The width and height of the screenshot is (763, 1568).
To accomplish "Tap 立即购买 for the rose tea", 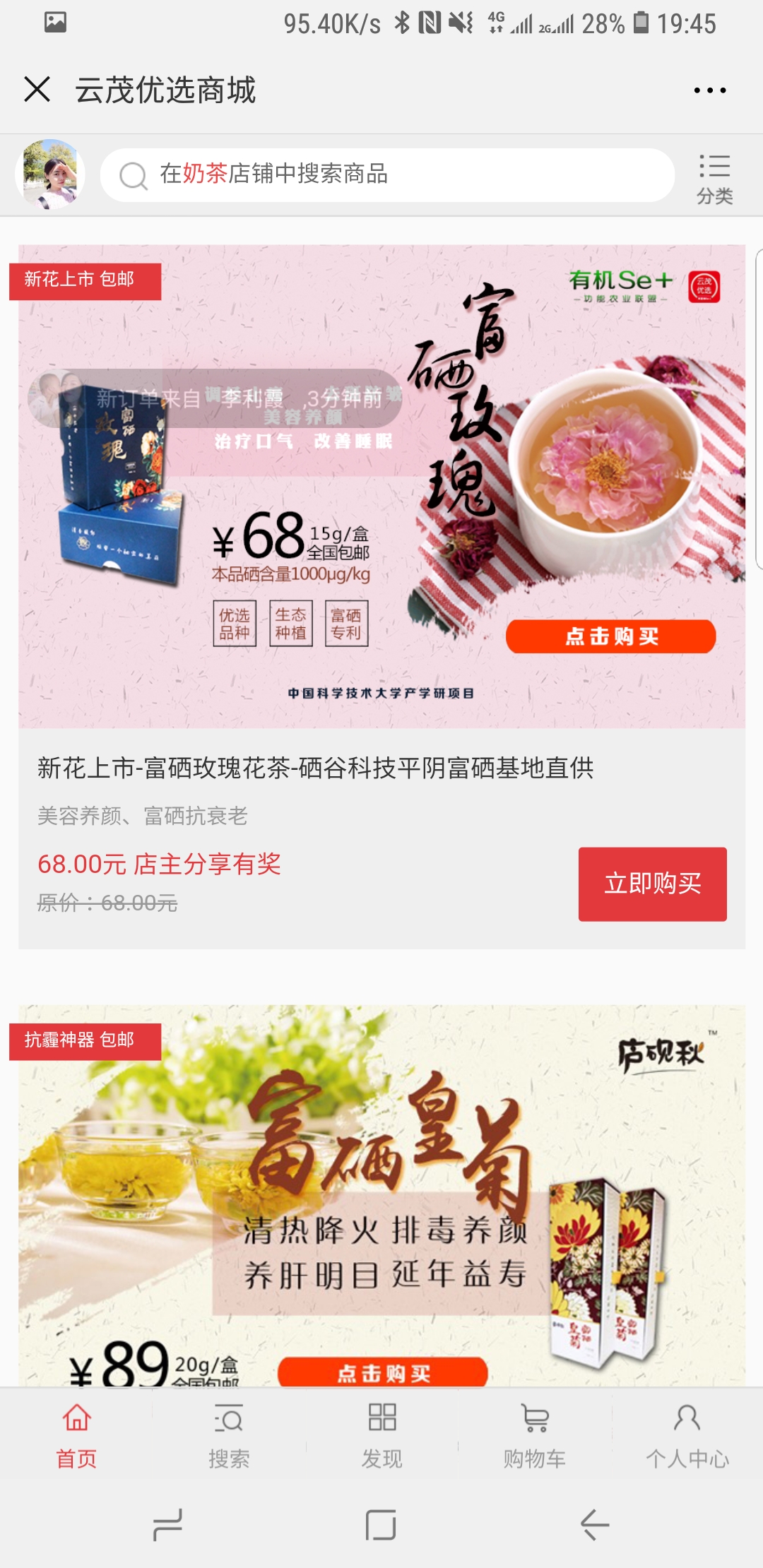I will pyautogui.click(x=652, y=884).
